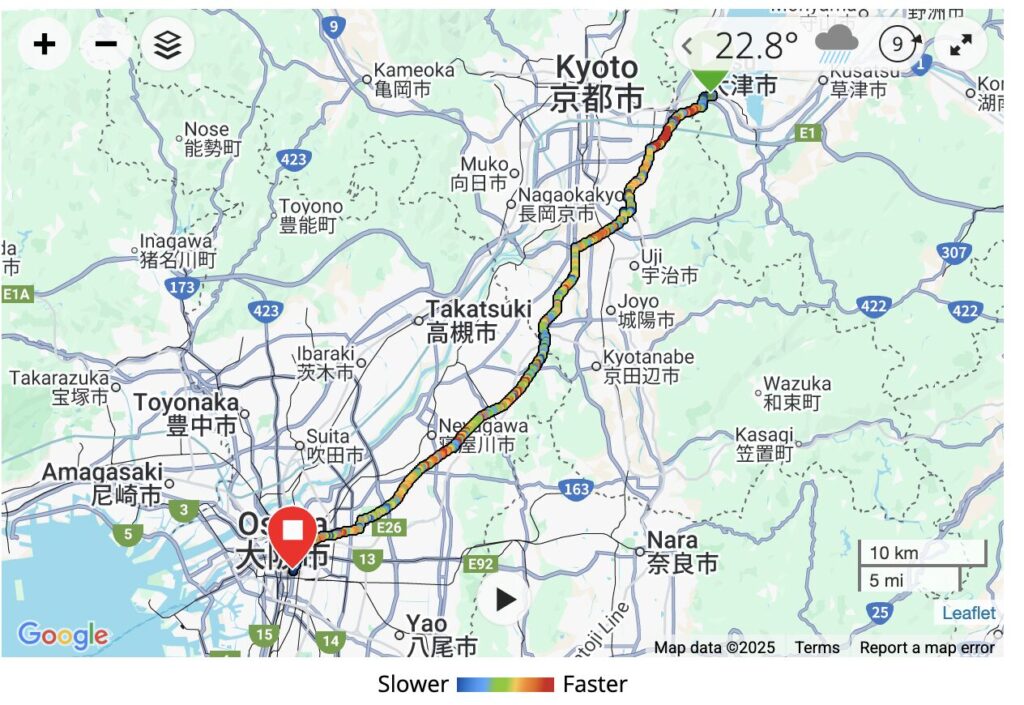The image size is (1024, 705).
Task: Zoom out of the map
Action: click(106, 44)
